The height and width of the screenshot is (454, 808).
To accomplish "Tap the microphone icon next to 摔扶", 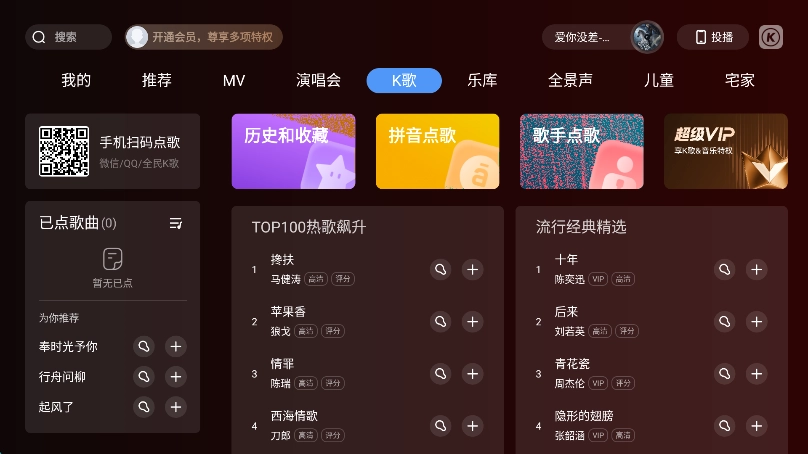I will click(x=440, y=269).
